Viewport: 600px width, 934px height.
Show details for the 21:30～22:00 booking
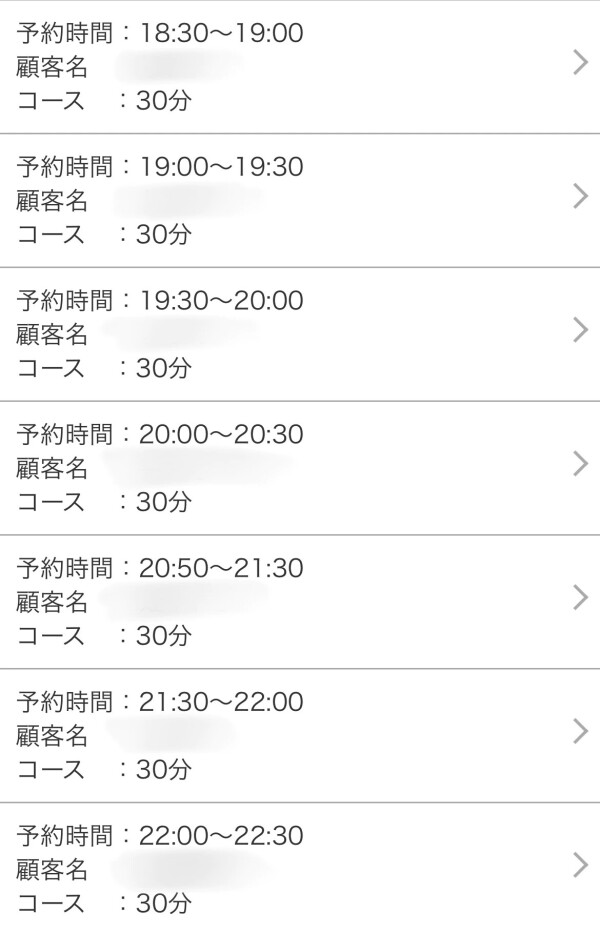[x=300, y=735]
